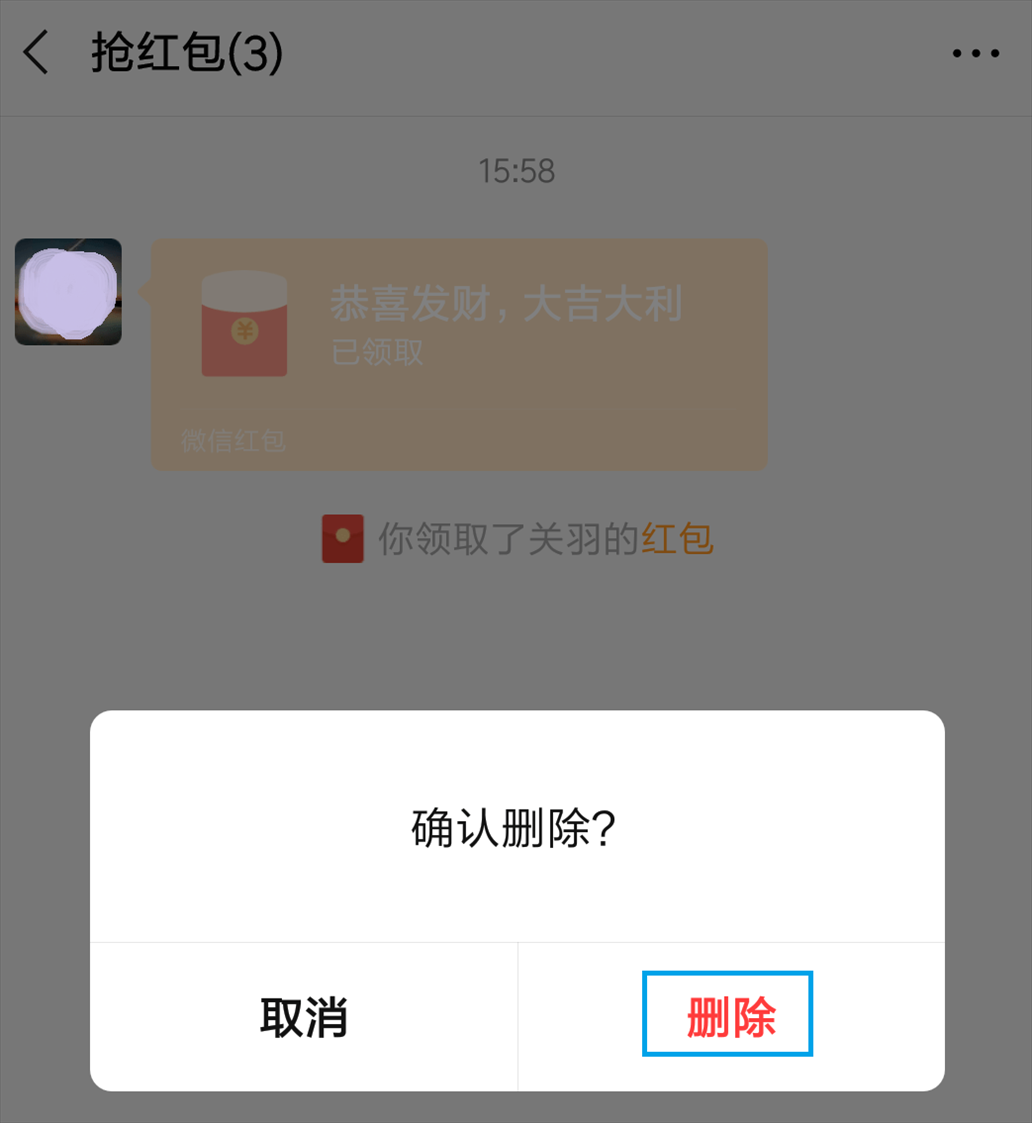This screenshot has width=1032, height=1123.
Task: Click the red envelope icon on the message card
Action: [243, 325]
